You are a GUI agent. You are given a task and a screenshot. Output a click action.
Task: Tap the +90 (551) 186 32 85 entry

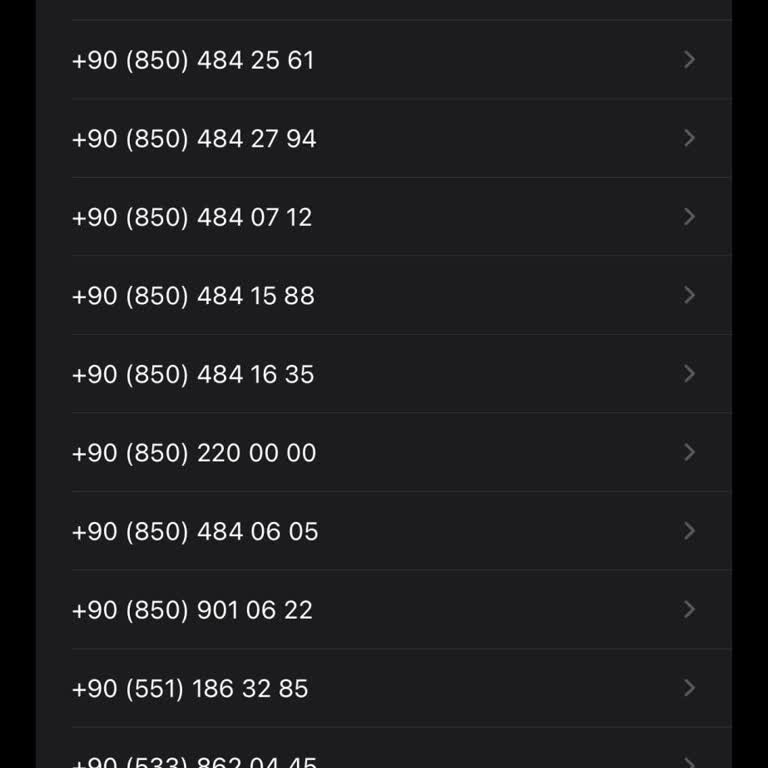click(x=190, y=689)
